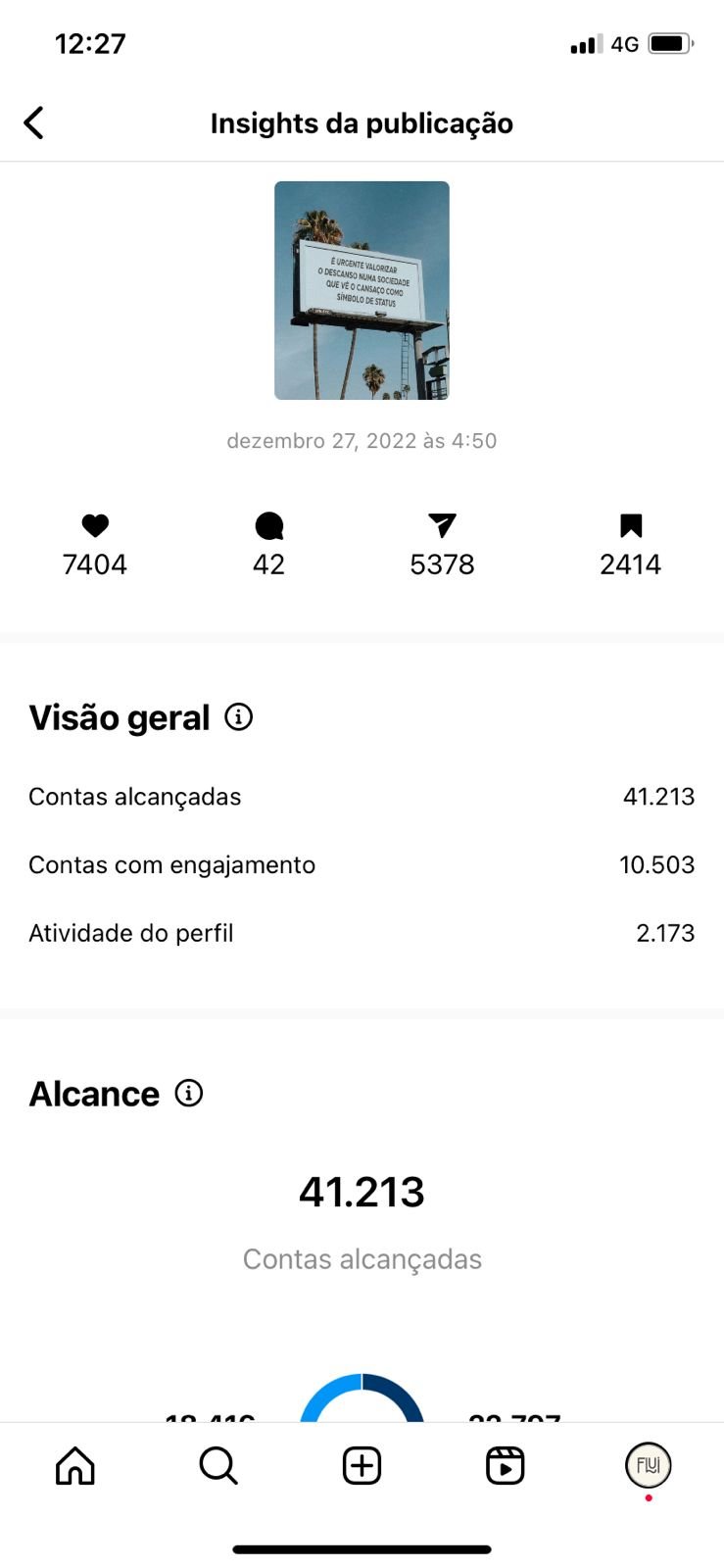
Task: Open the billboard post thumbnail
Action: [x=362, y=290]
